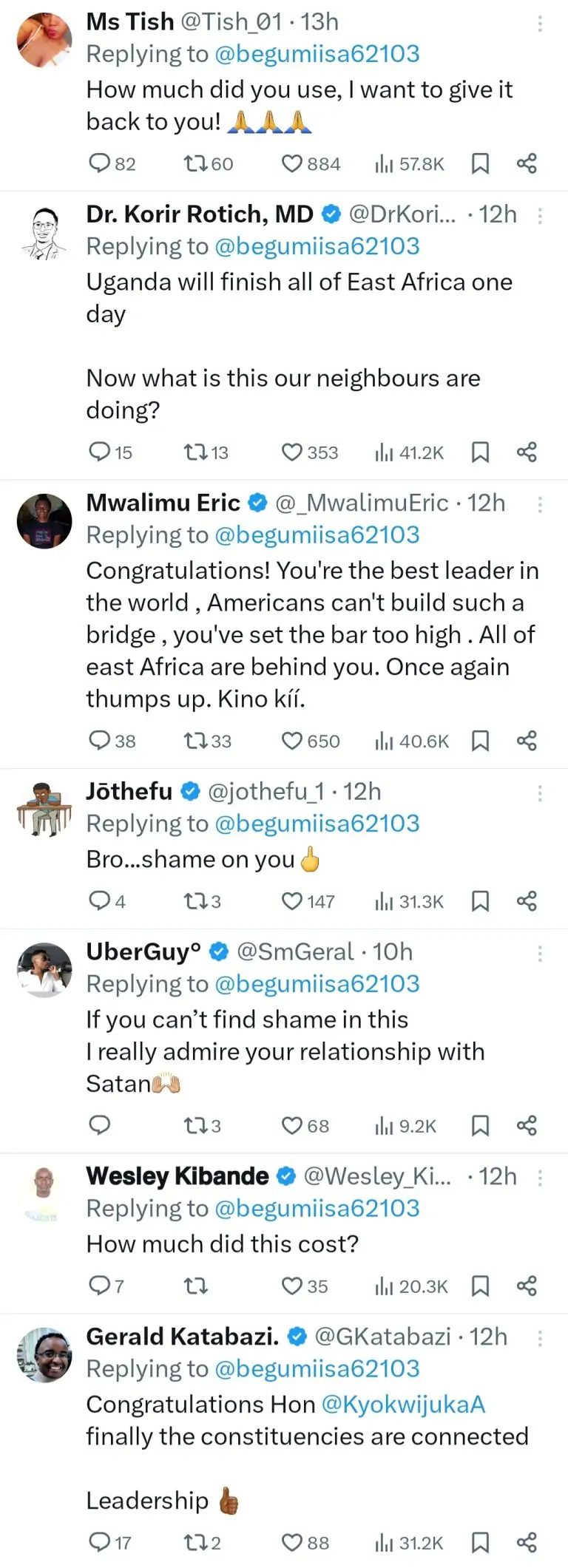Viewport: 568px width, 1568px height.
Task: Repost Wesley Kibande's reply
Action: (x=195, y=1286)
